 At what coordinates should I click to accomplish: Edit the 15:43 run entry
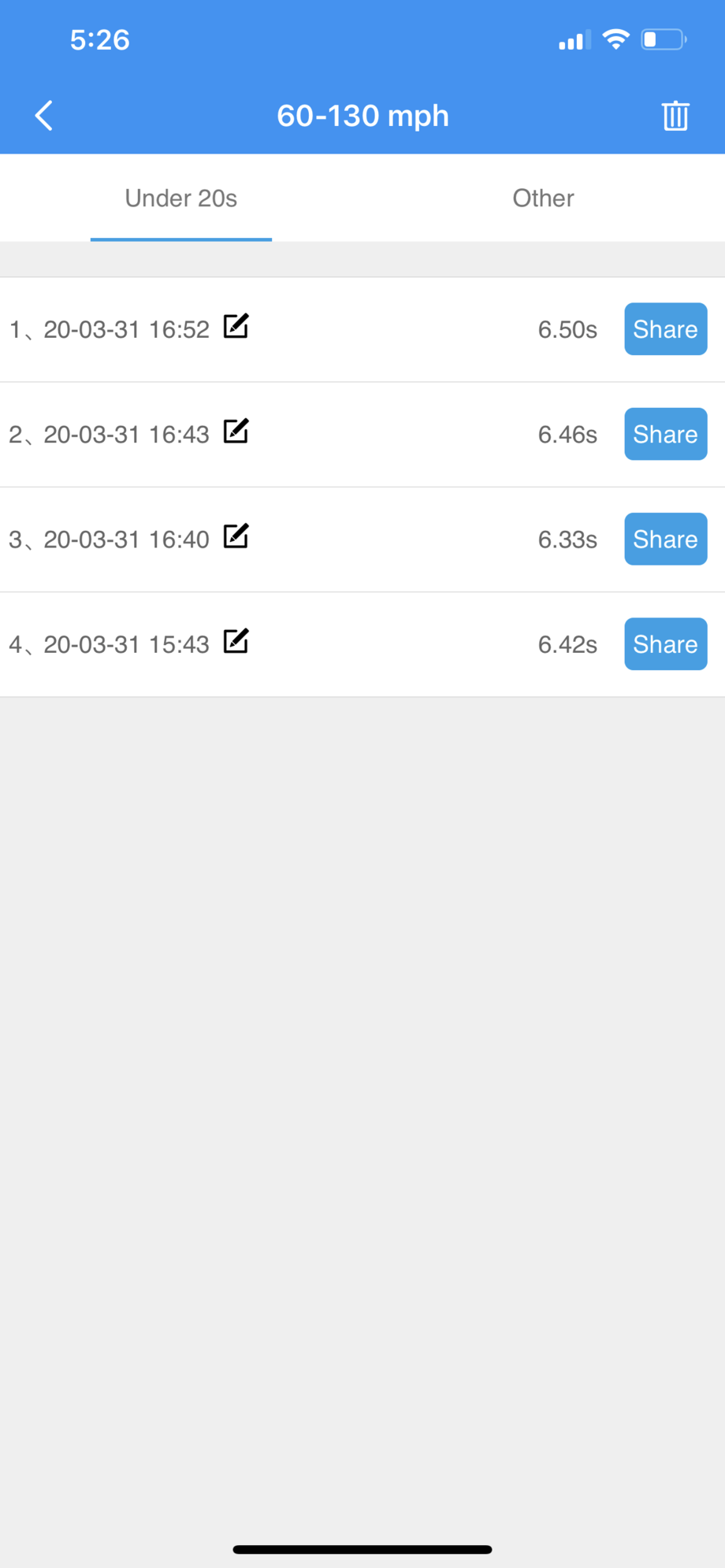pyautogui.click(x=236, y=642)
